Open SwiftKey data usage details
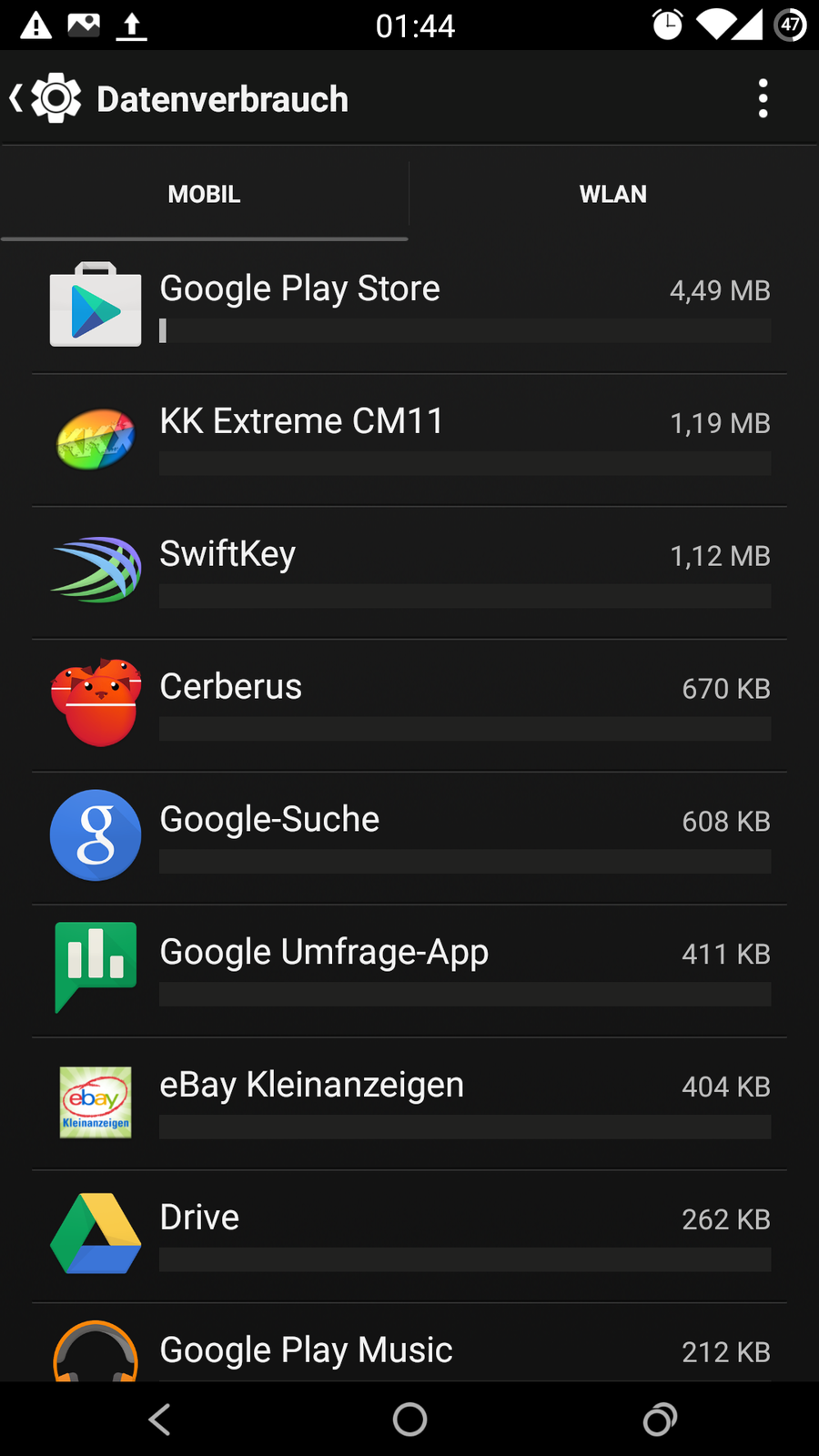 (x=409, y=571)
